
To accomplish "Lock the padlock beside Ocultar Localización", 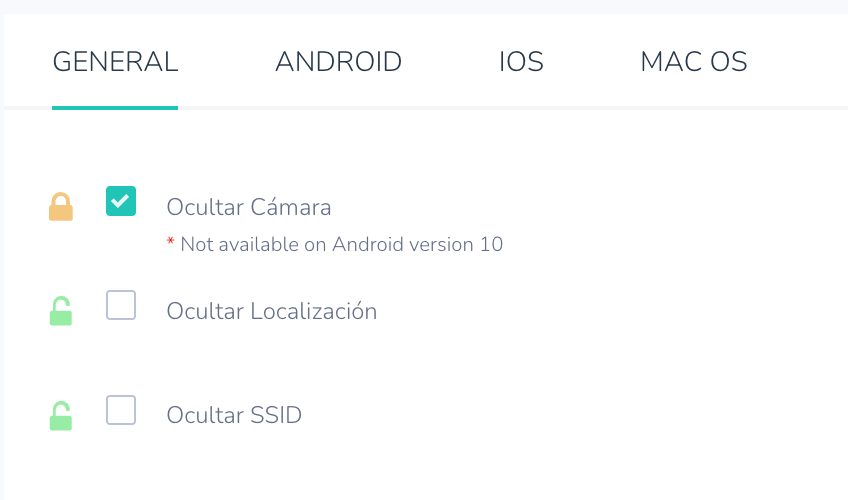I will coord(61,311).
